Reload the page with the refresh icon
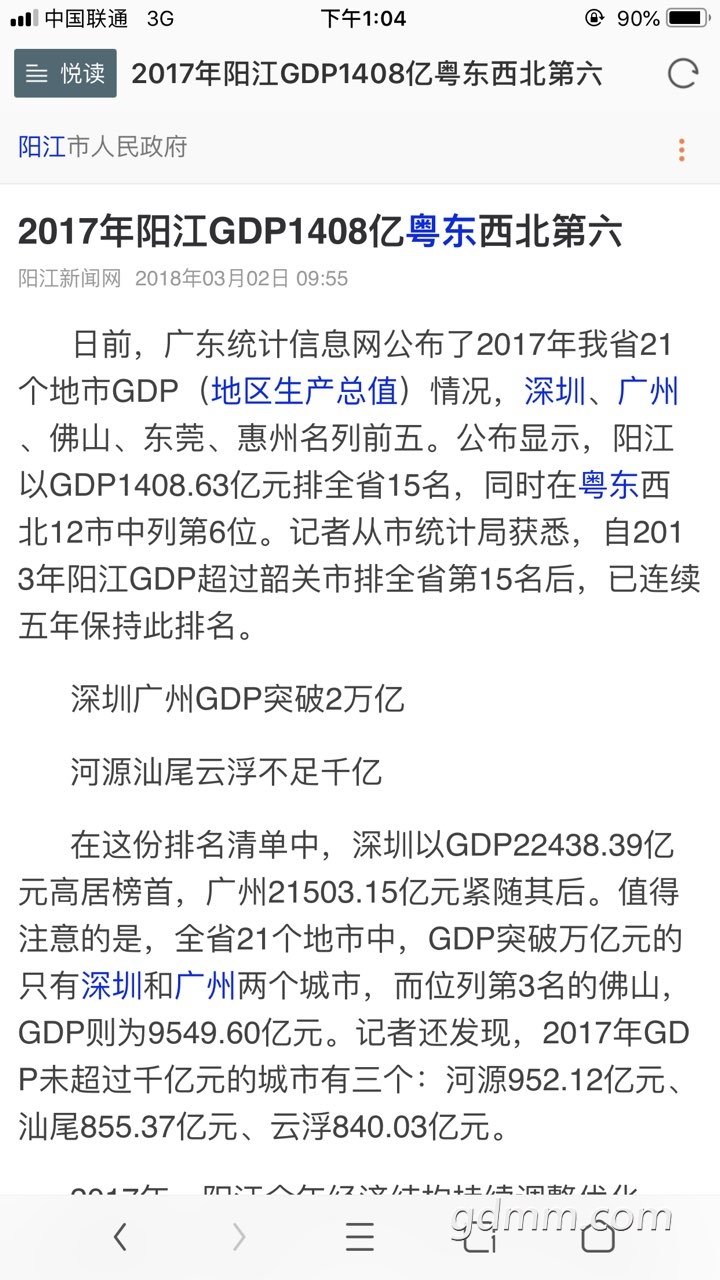Viewport: 720px width, 1280px height. click(682, 73)
